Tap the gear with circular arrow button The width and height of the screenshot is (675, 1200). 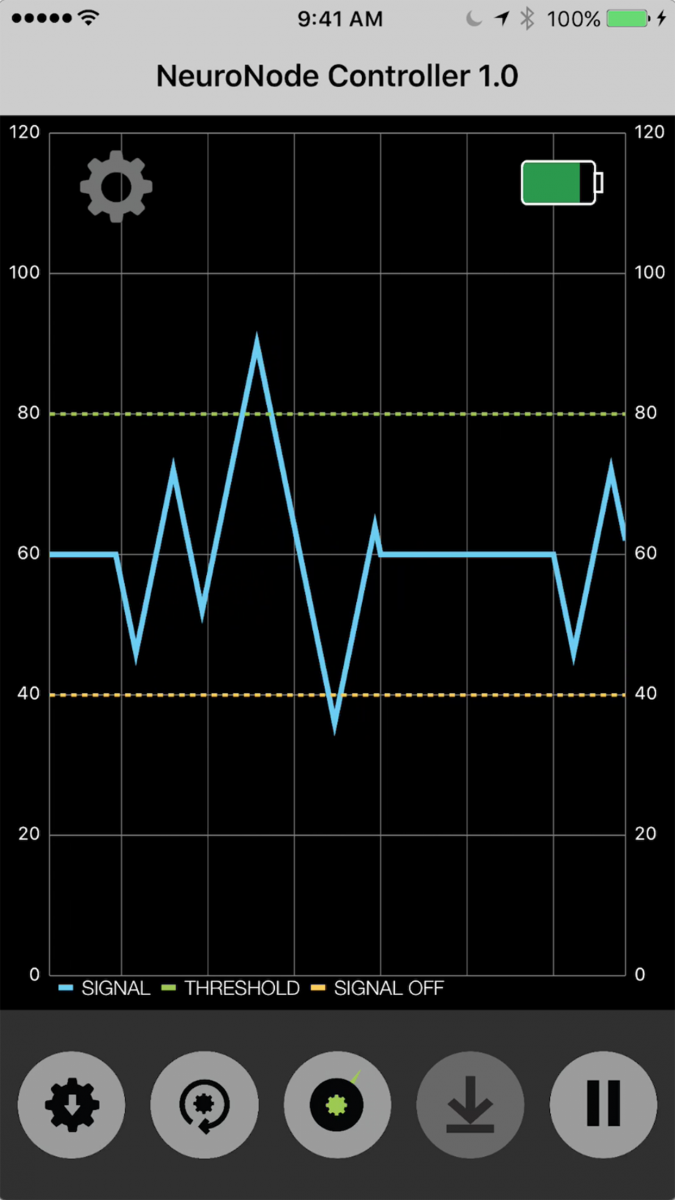point(204,1105)
